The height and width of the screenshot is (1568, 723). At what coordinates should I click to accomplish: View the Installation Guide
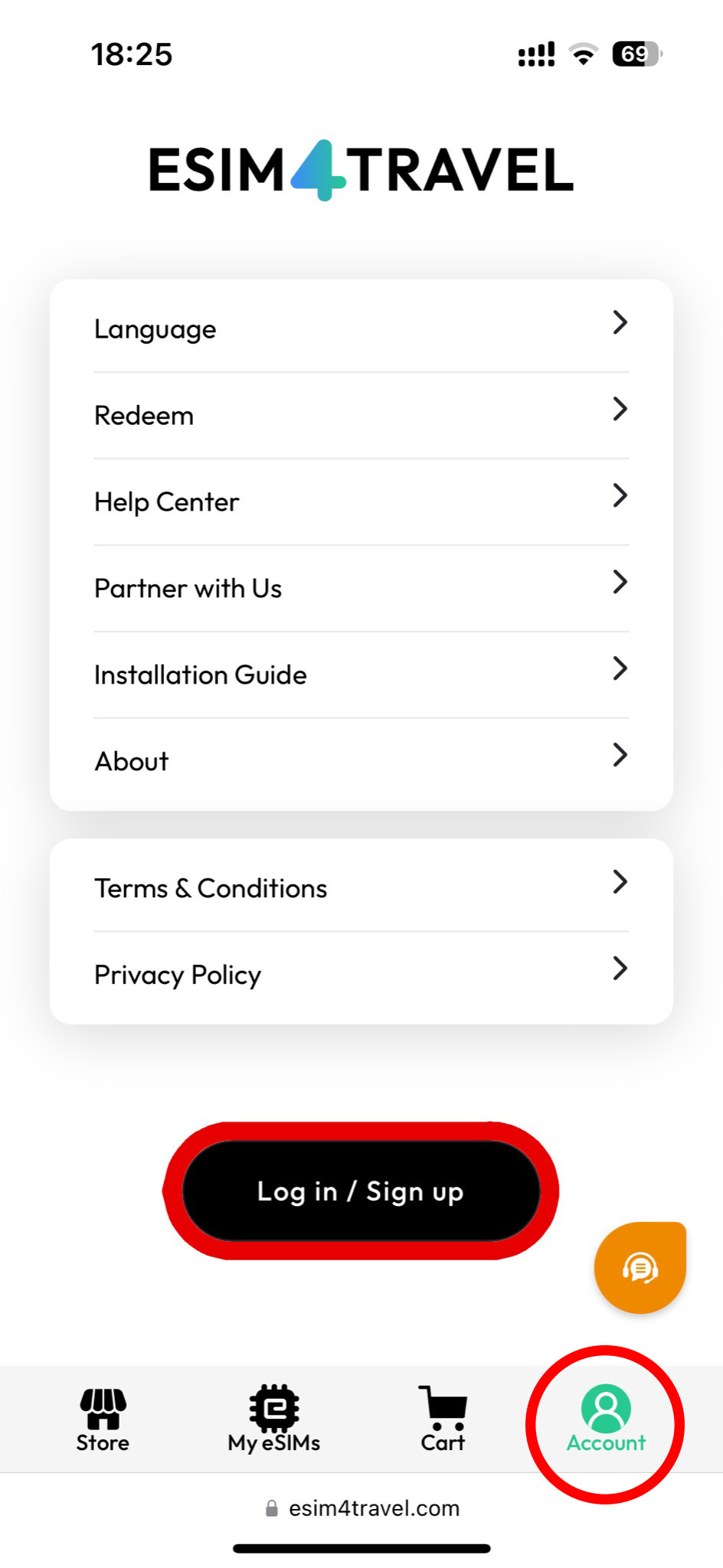[361, 675]
